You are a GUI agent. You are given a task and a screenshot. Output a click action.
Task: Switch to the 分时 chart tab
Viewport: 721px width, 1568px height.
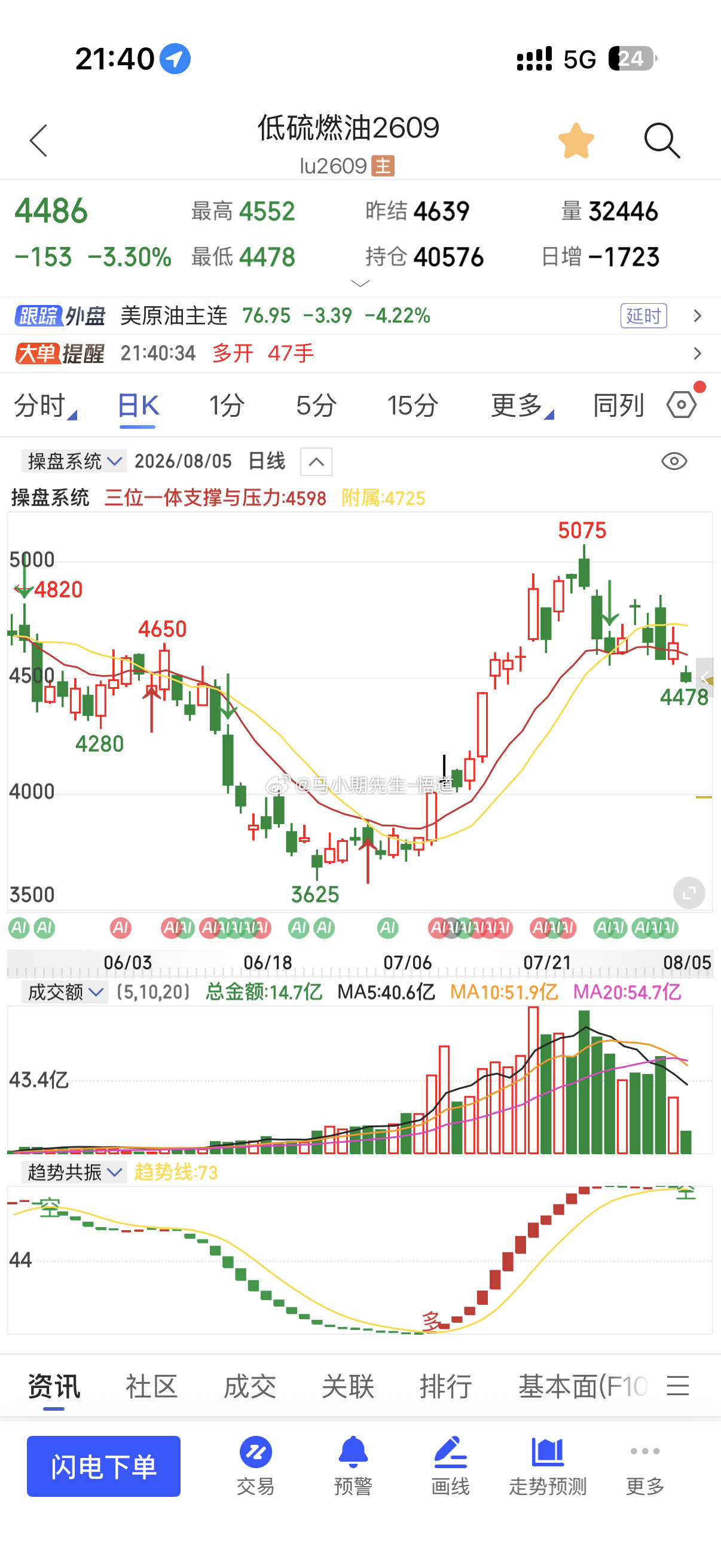tap(45, 405)
